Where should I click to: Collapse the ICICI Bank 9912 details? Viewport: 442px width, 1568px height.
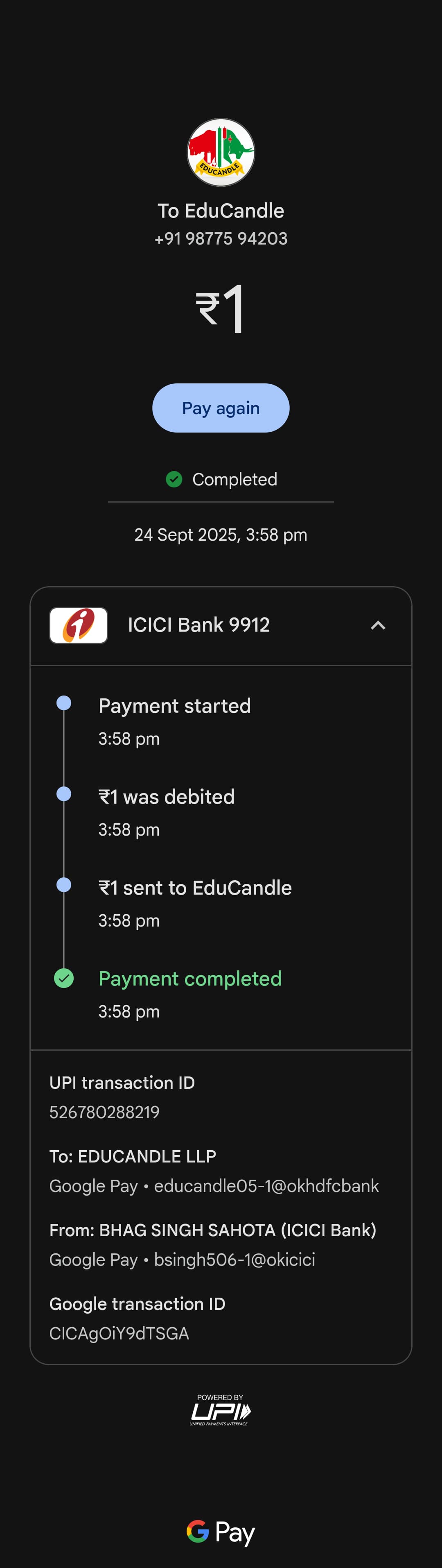click(378, 625)
